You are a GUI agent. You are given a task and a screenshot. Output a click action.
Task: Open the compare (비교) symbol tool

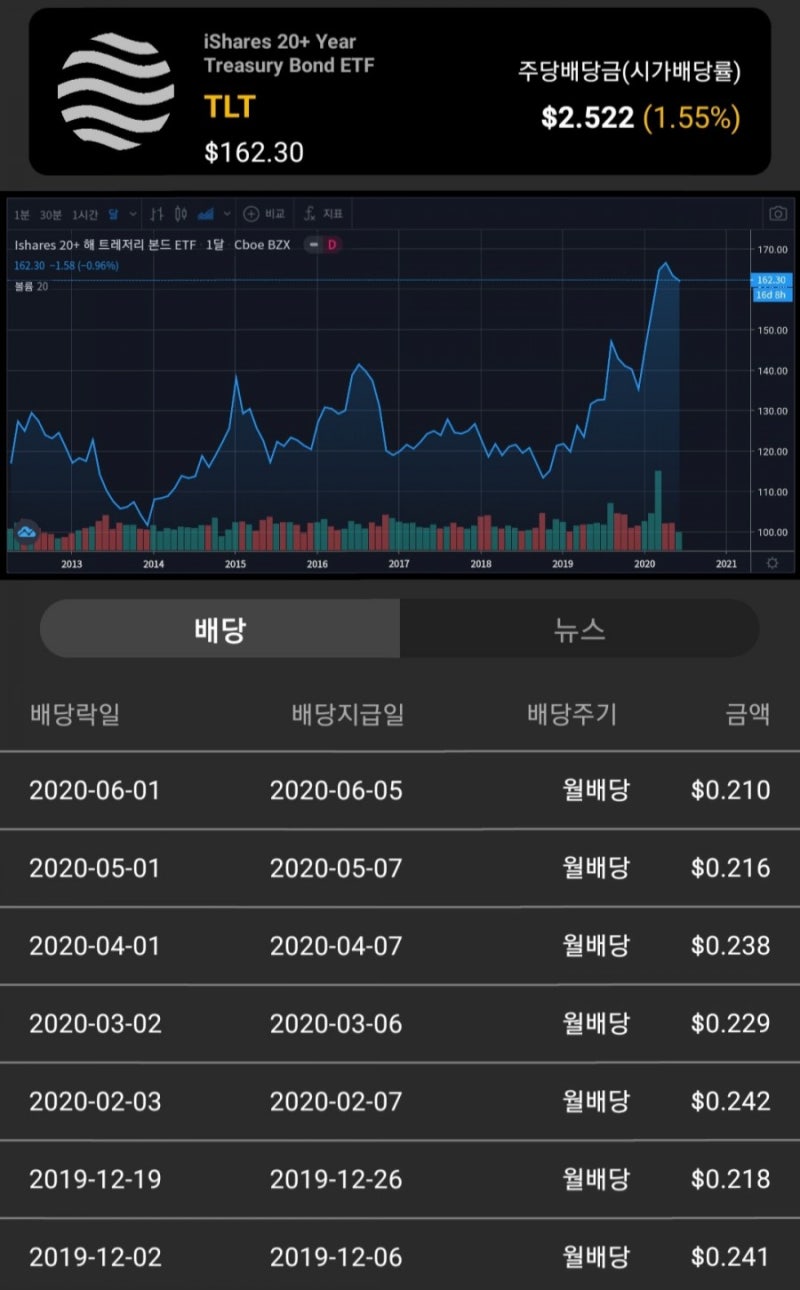(x=266, y=213)
